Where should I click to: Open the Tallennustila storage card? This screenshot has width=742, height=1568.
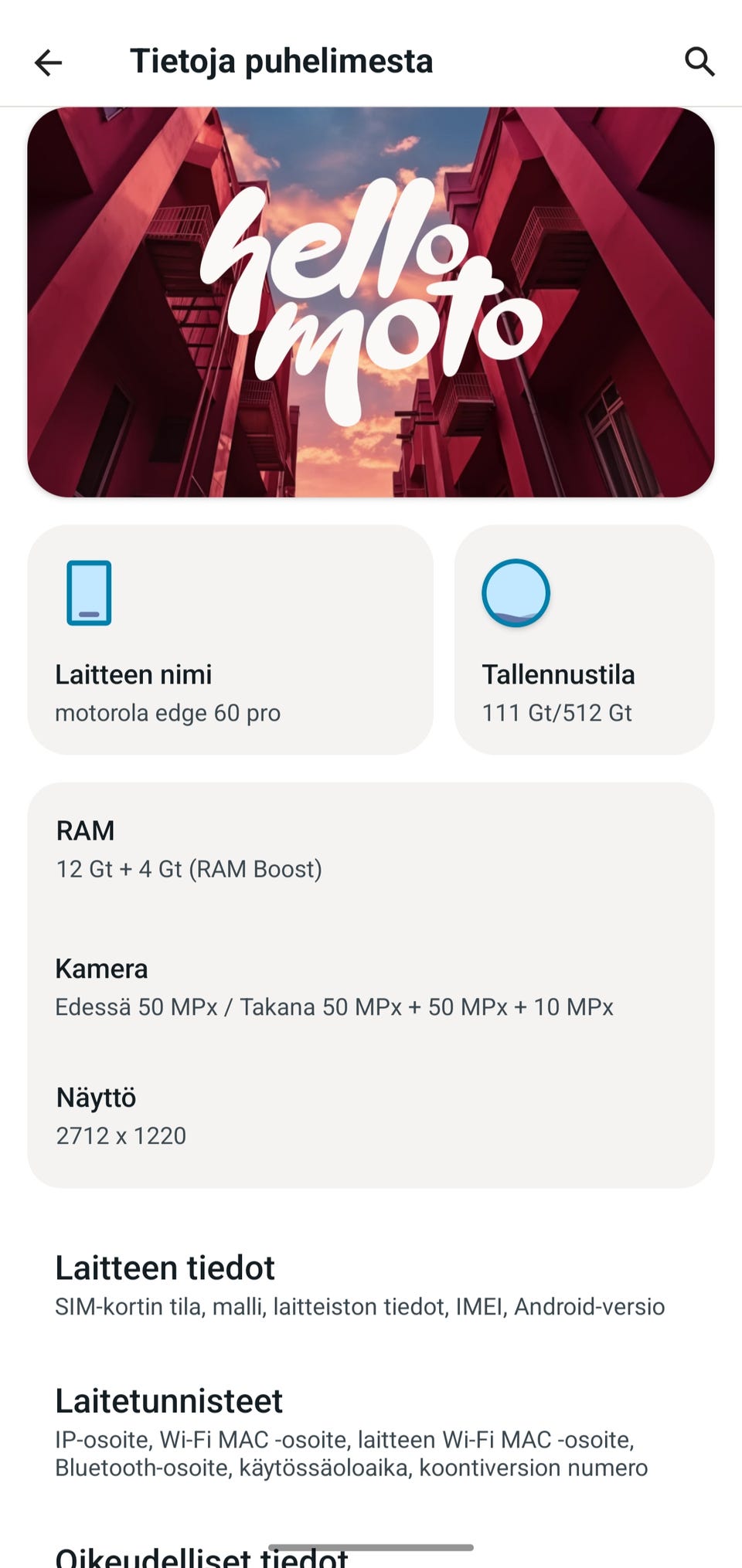(584, 640)
